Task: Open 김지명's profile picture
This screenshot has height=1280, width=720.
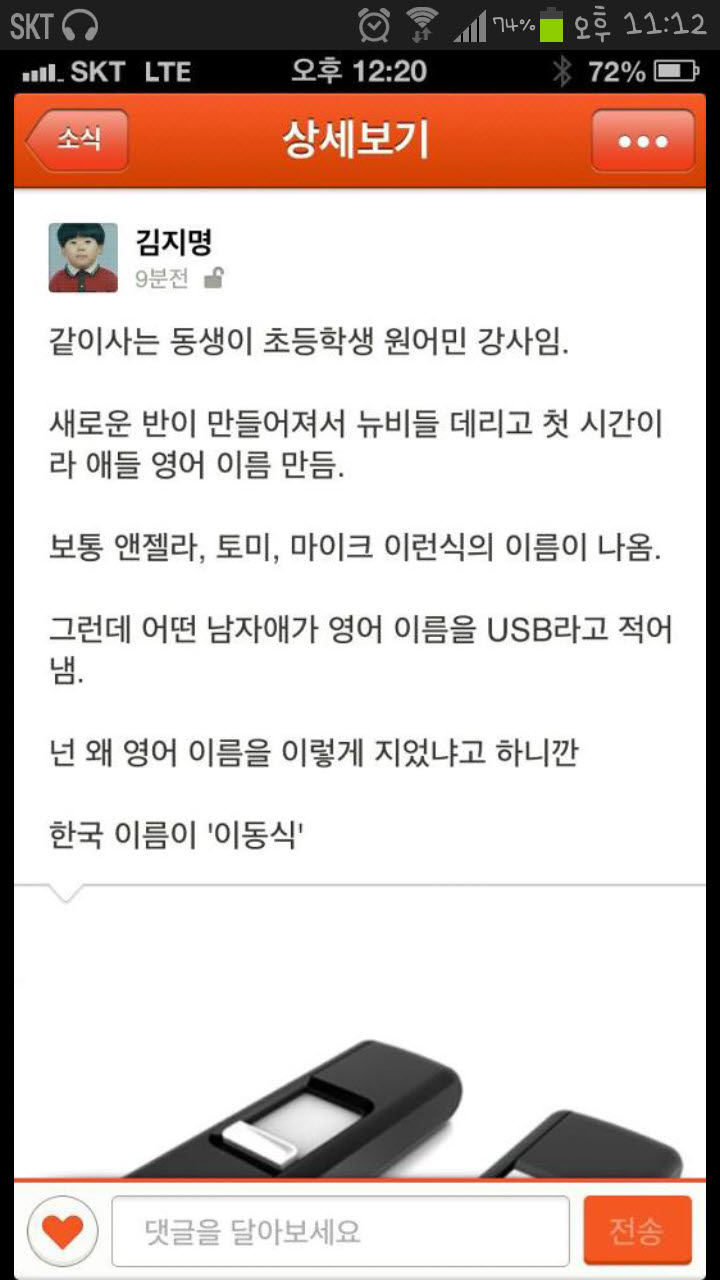Action: click(83, 258)
